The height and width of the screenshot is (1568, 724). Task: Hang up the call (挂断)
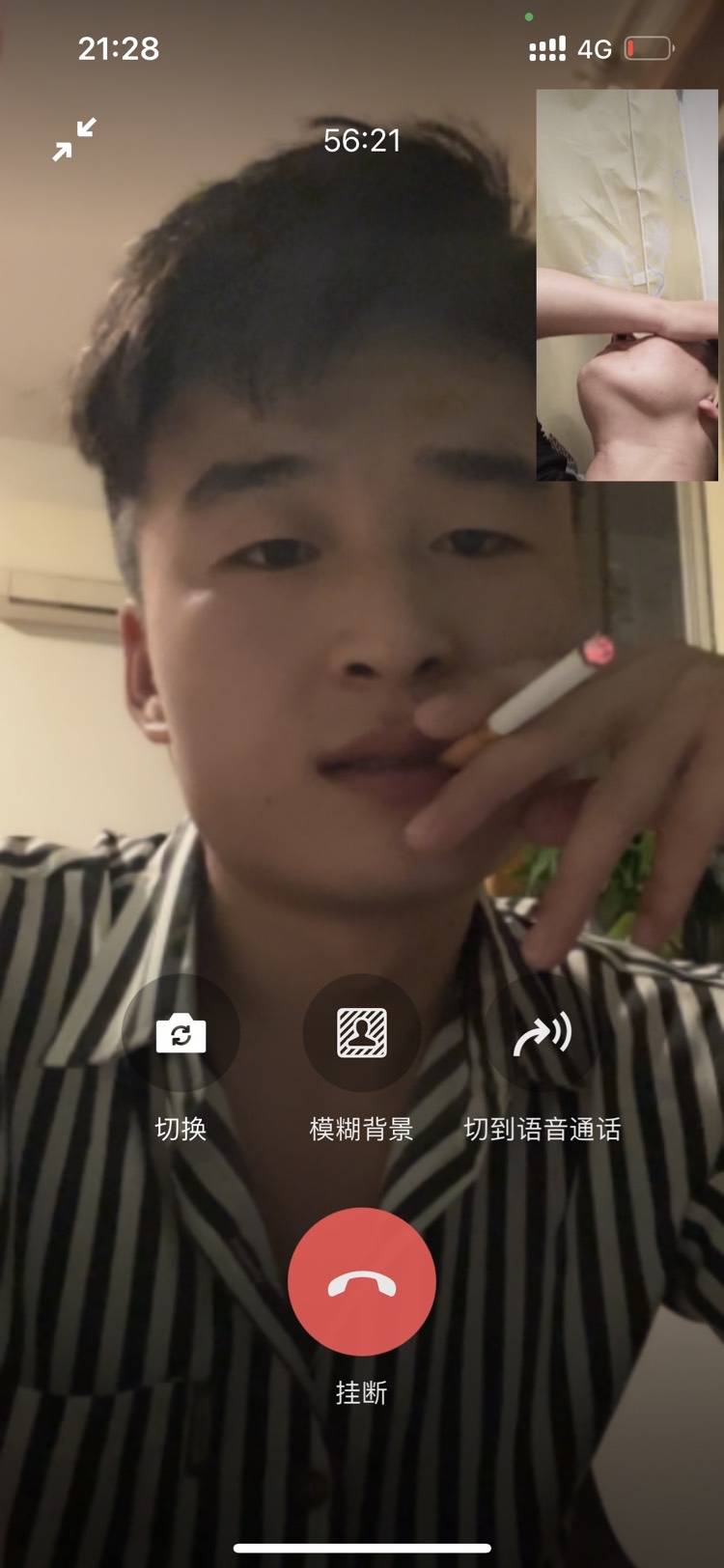click(x=362, y=1281)
